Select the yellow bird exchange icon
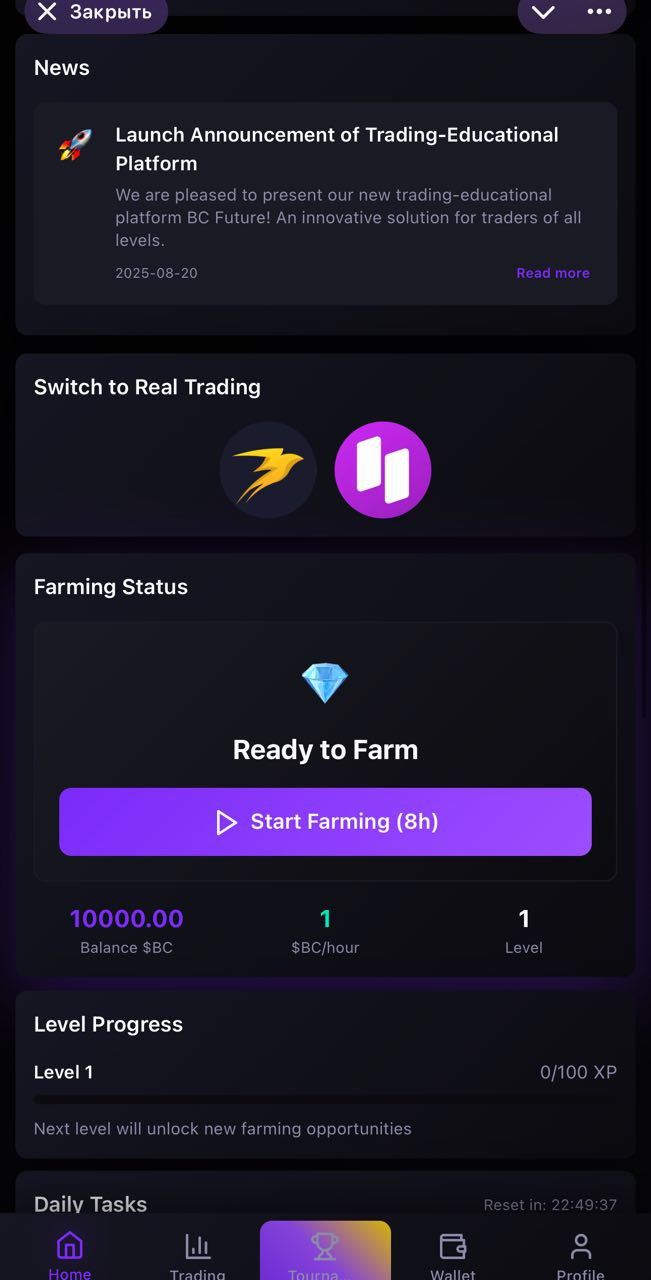651x1280 pixels. point(268,470)
